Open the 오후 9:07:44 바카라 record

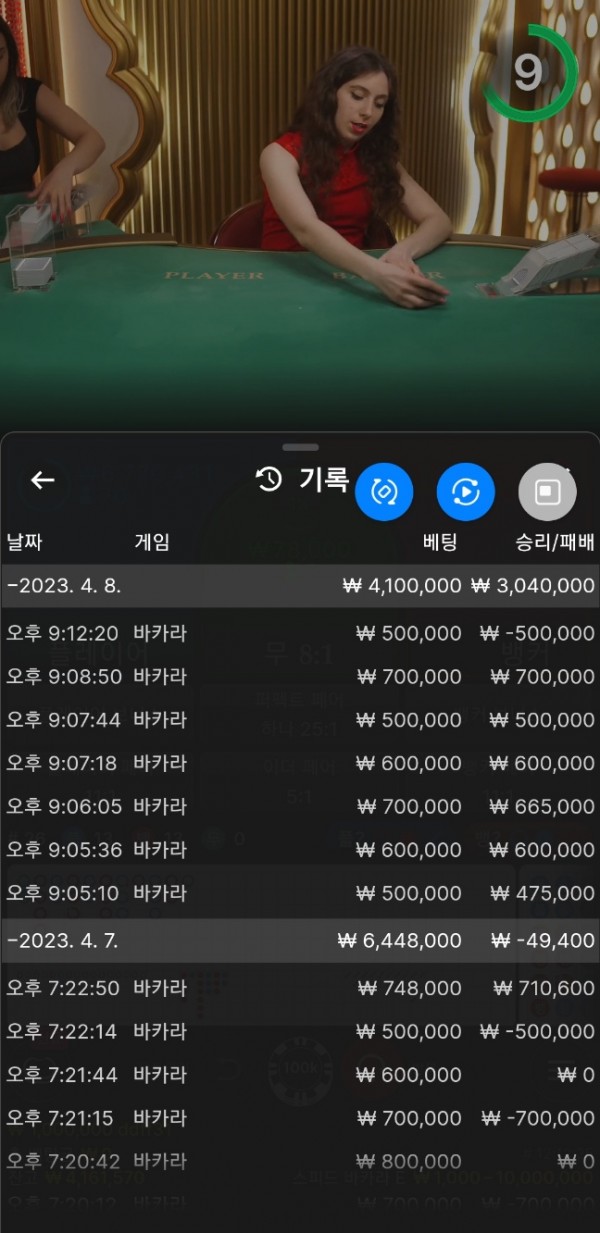pos(300,720)
